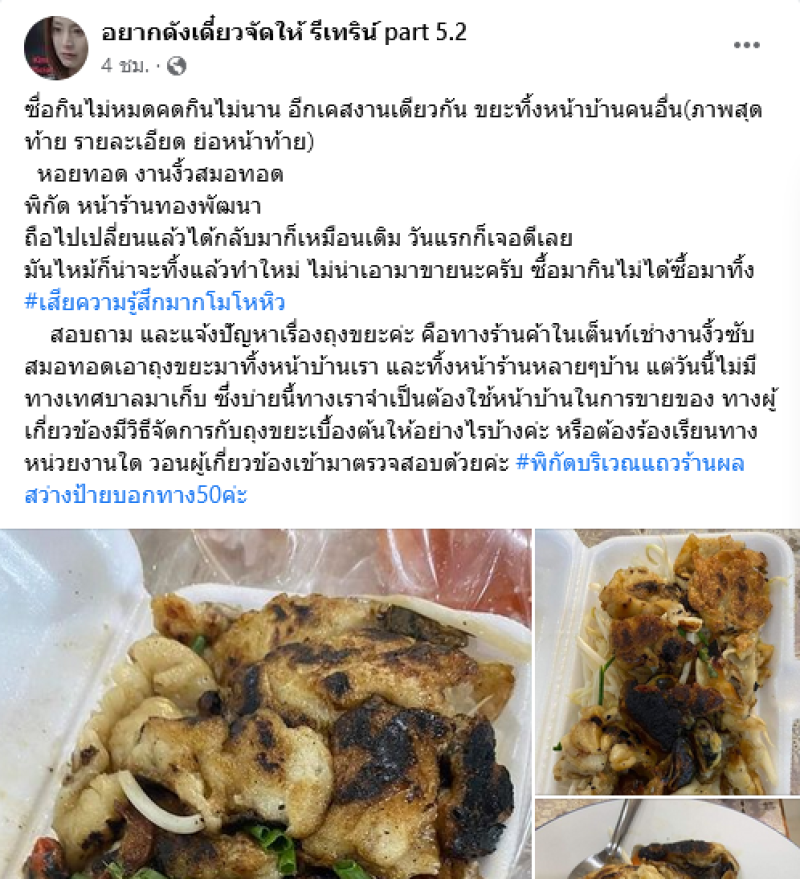Open the page's profile picture

coord(56,48)
